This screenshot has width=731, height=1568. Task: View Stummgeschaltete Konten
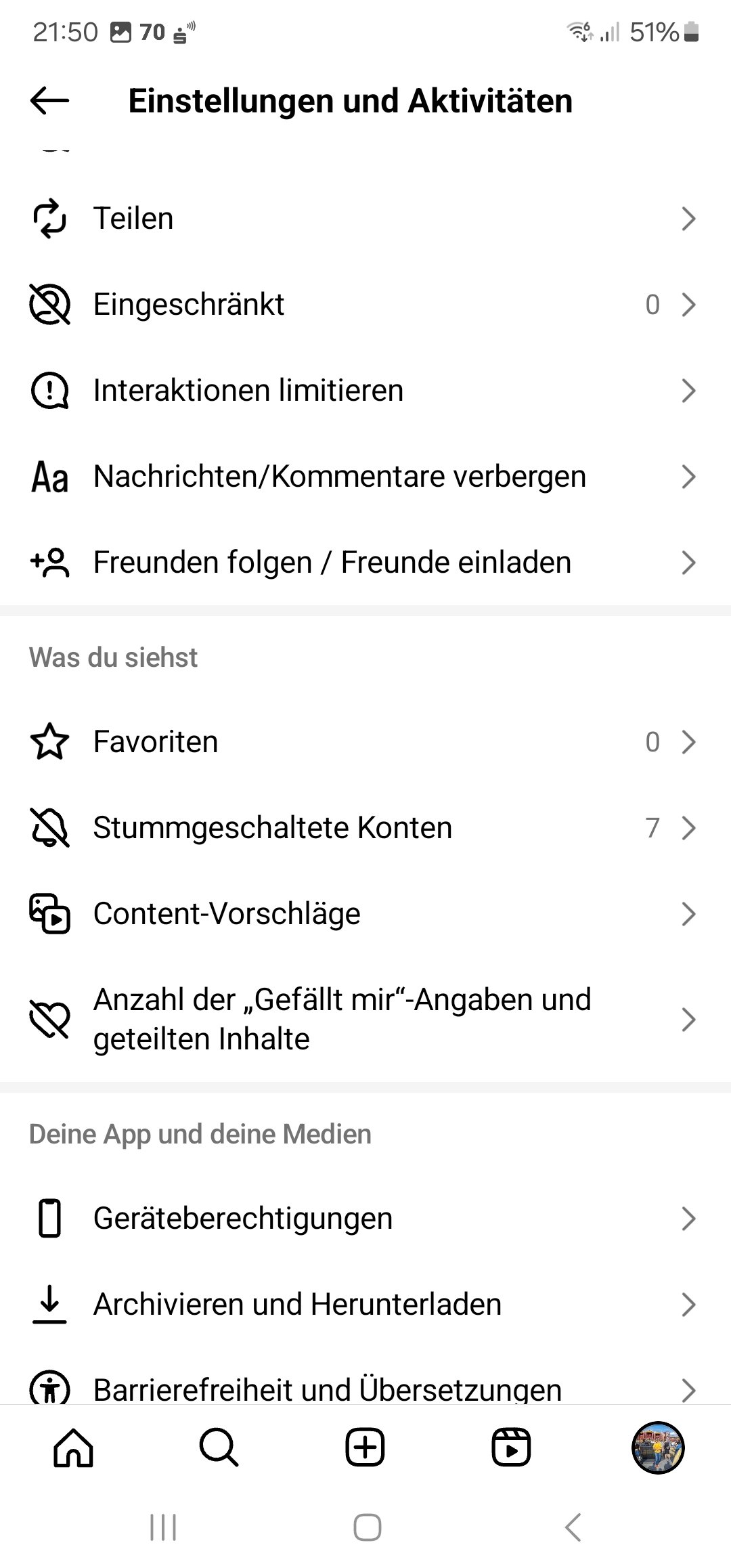click(365, 828)
